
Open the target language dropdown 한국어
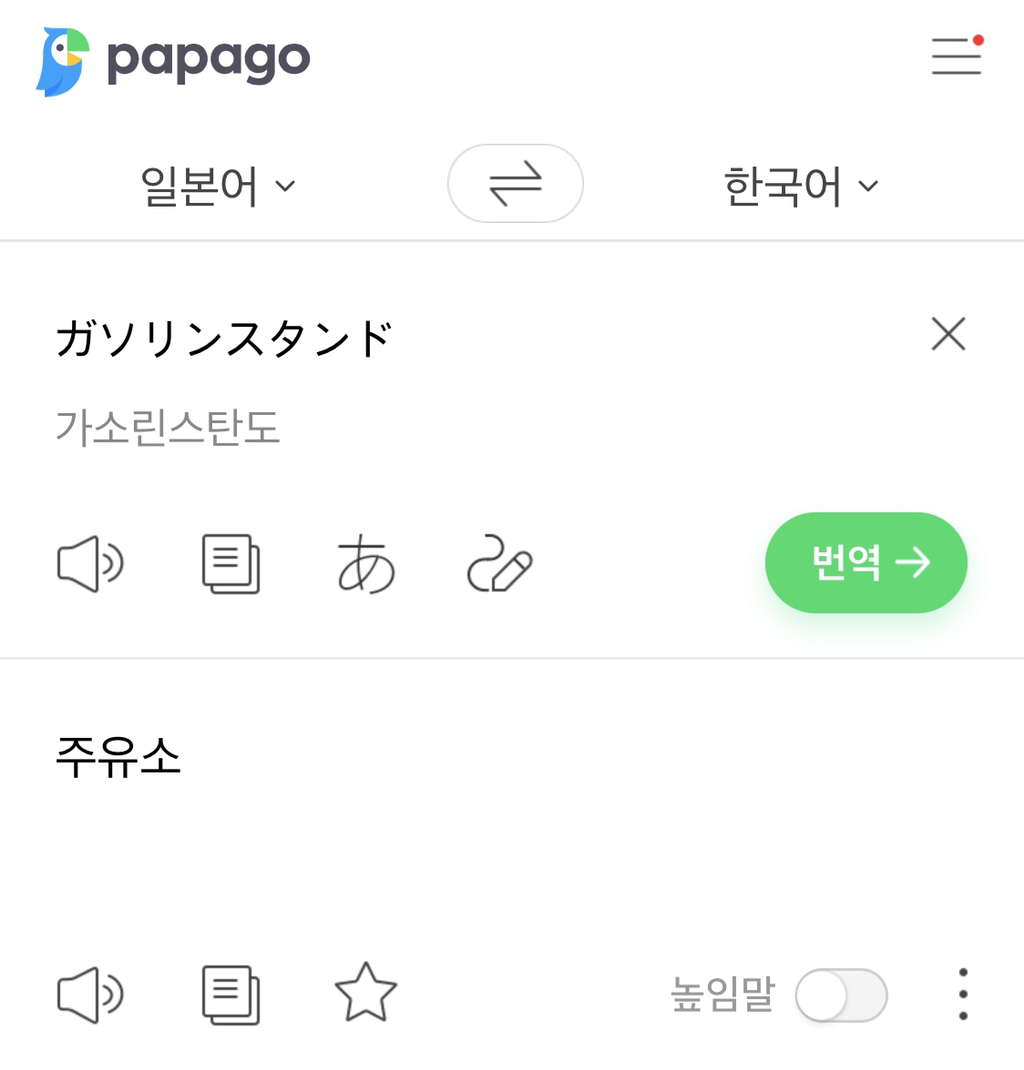point(799,184)
